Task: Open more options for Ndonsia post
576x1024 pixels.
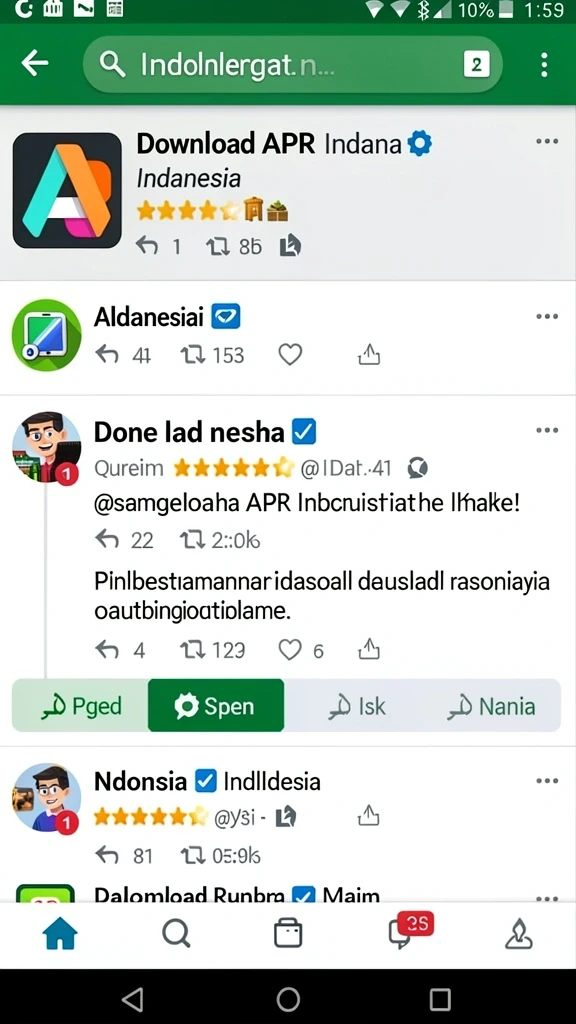Action: (547, 781)
